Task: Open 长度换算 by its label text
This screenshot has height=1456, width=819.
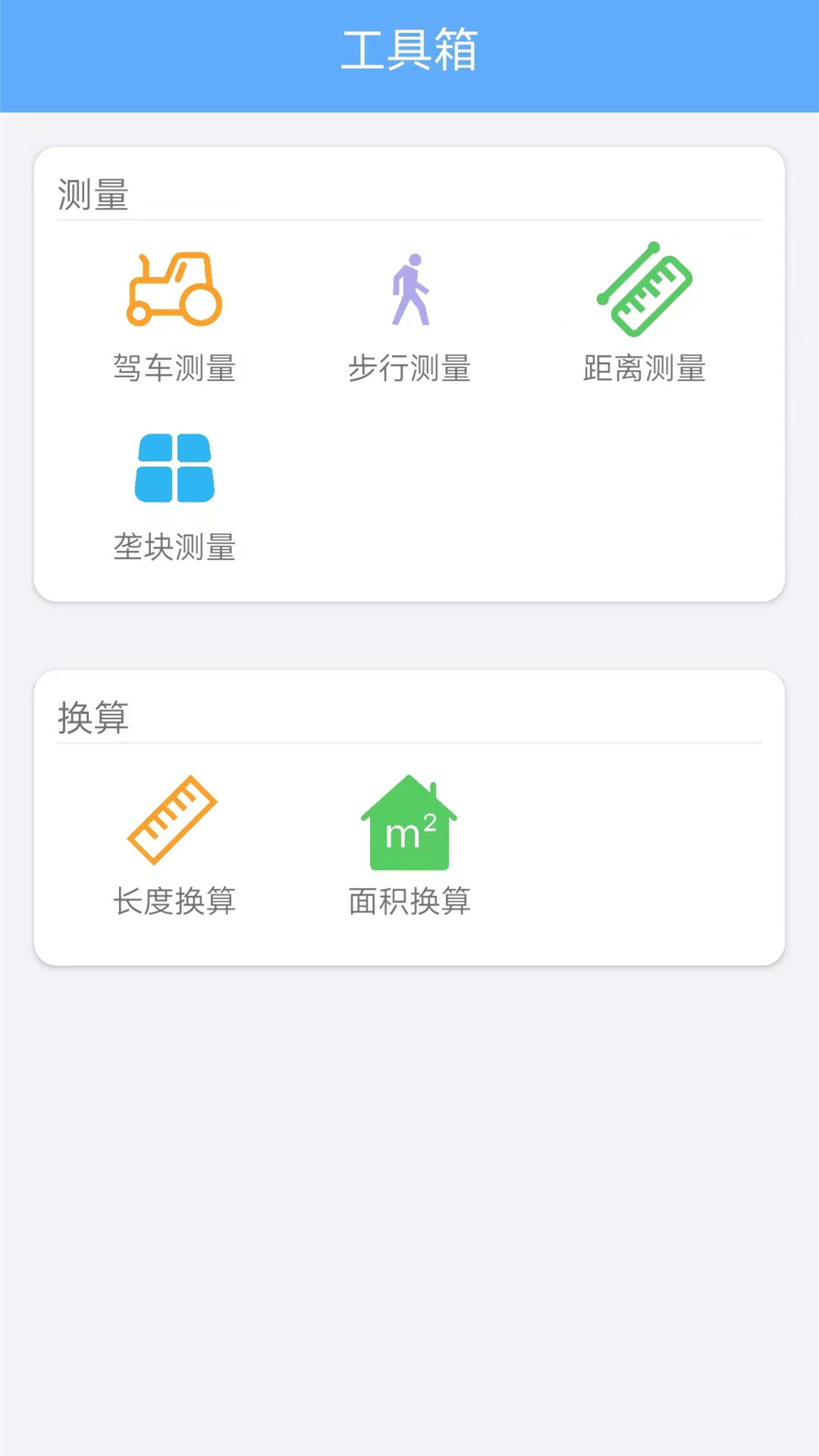Action: point(174,902)
